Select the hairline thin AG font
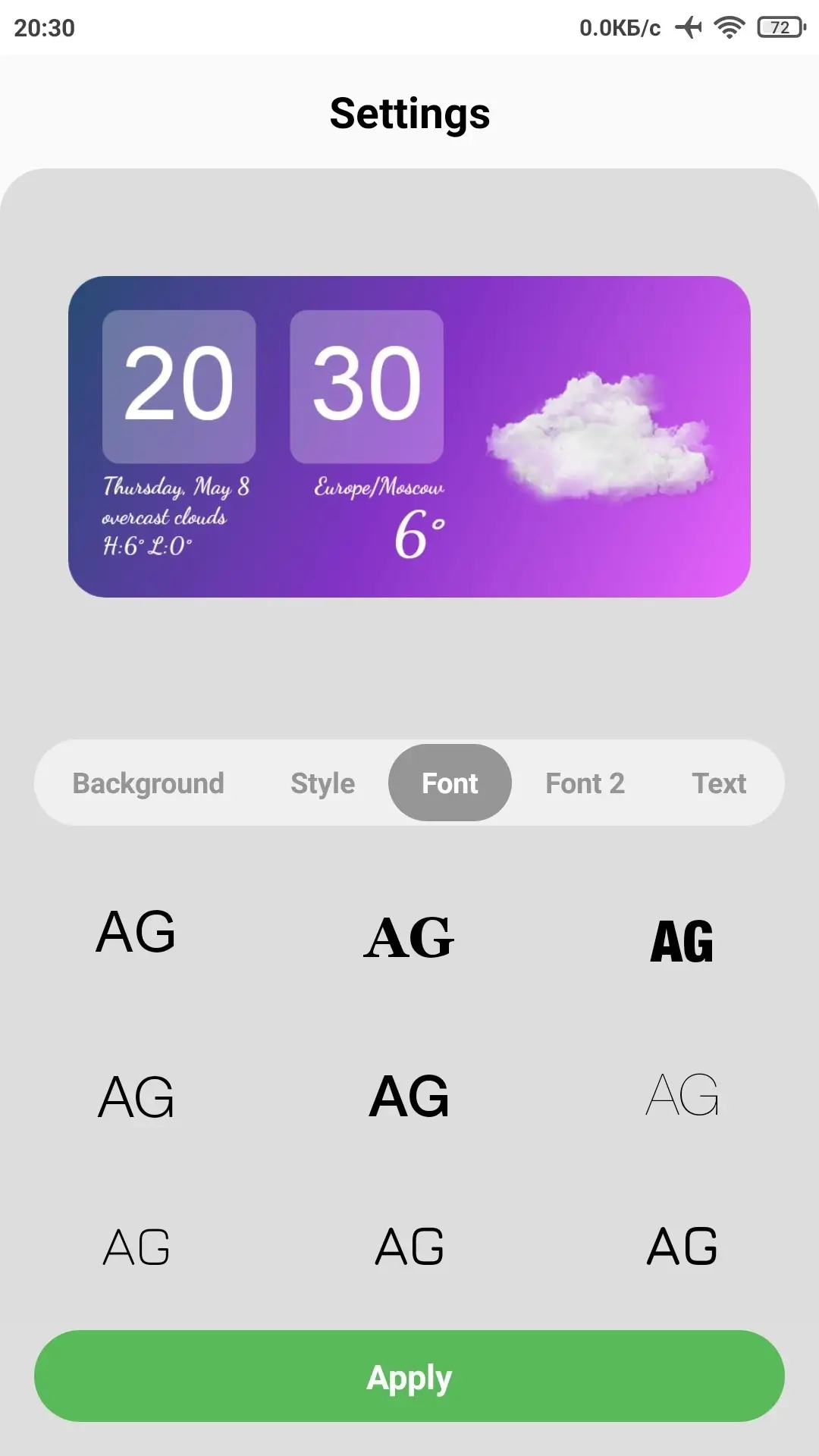Image resolution: width=819 pixels, height=1456 pixels. pos(682,1095)
